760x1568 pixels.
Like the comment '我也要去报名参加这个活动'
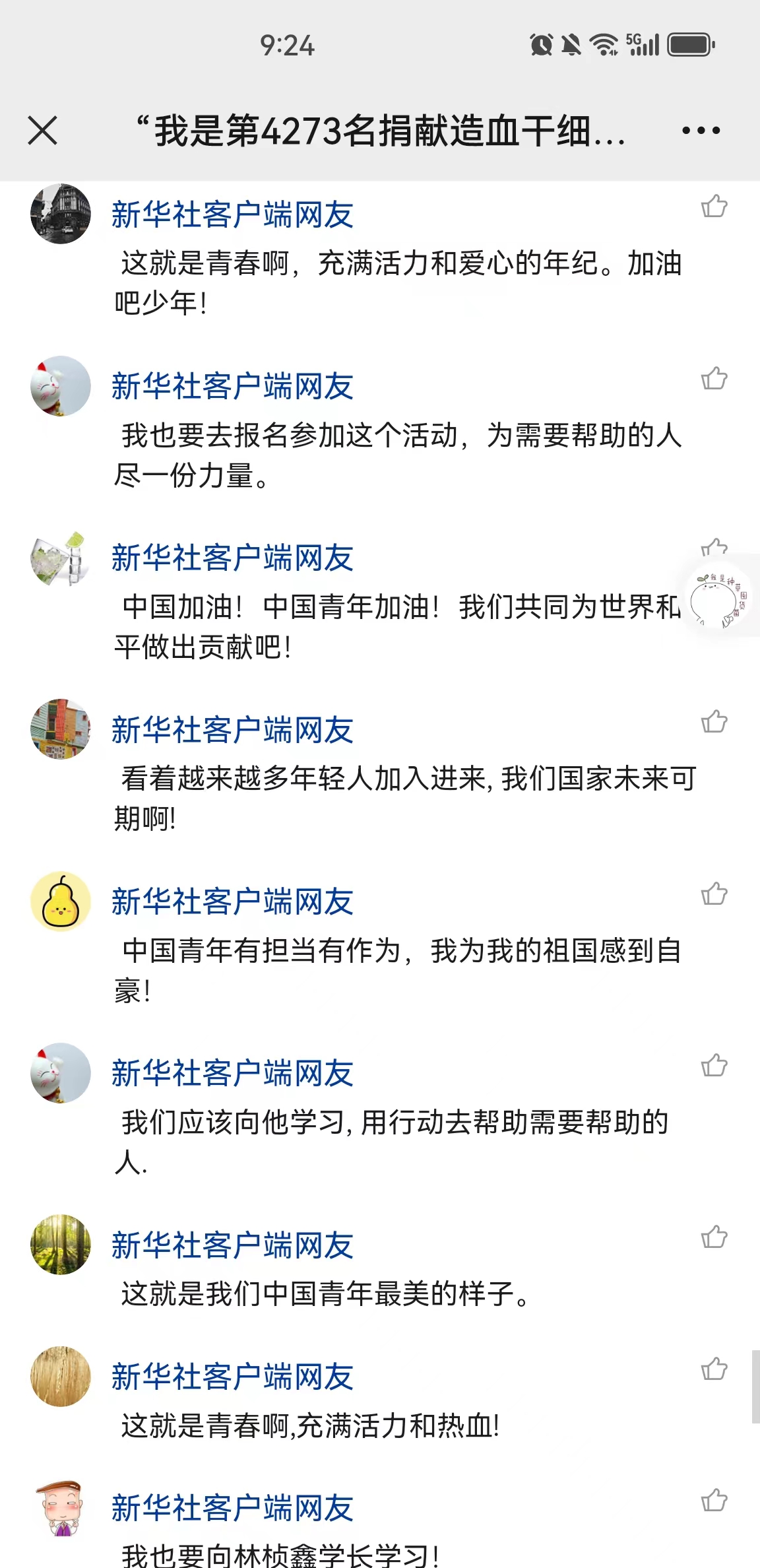point(714,379)
